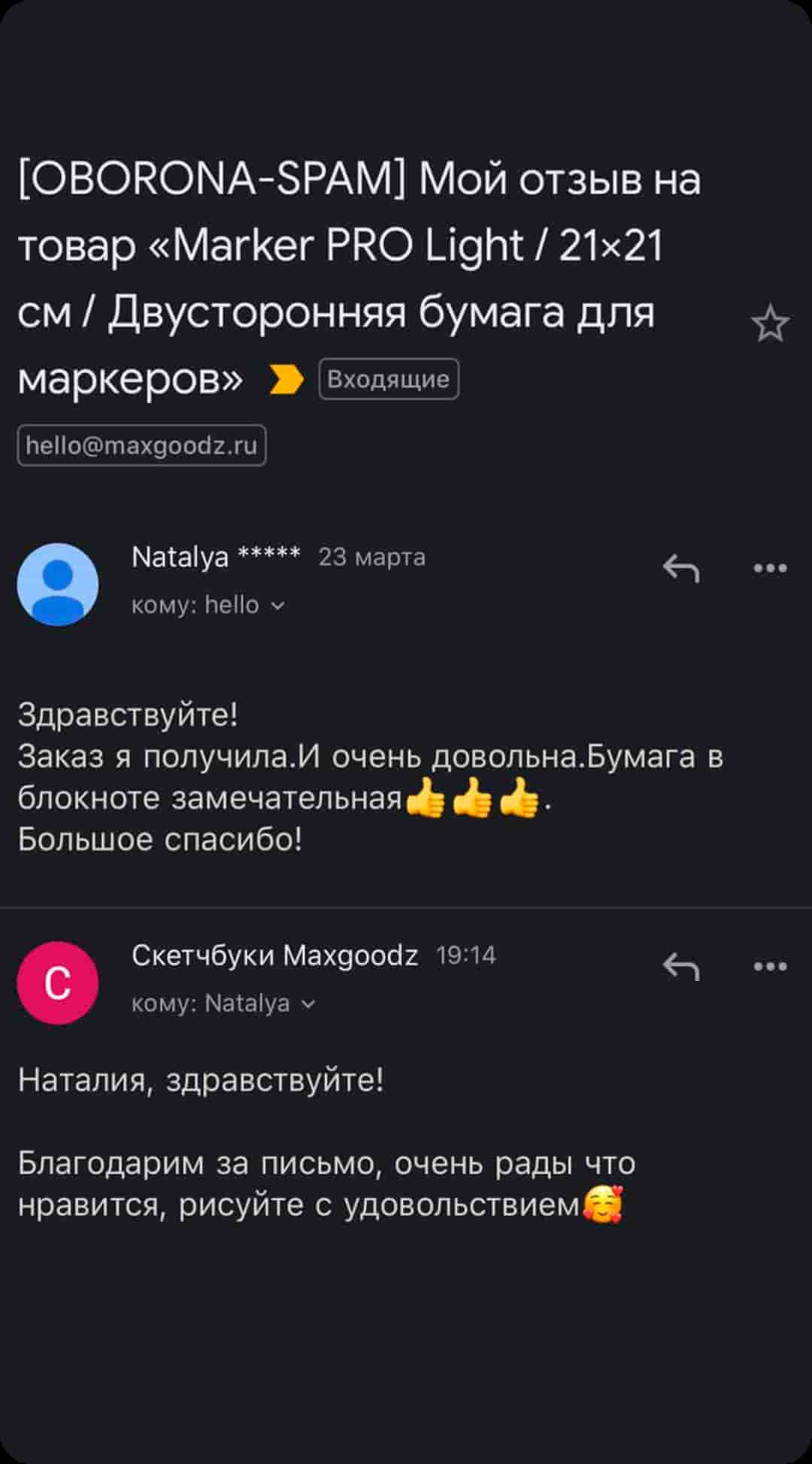Open the hello@maxgoodz.ru label chip
The height and width of the screenshot is (1464, 812).
coord(141,445)
